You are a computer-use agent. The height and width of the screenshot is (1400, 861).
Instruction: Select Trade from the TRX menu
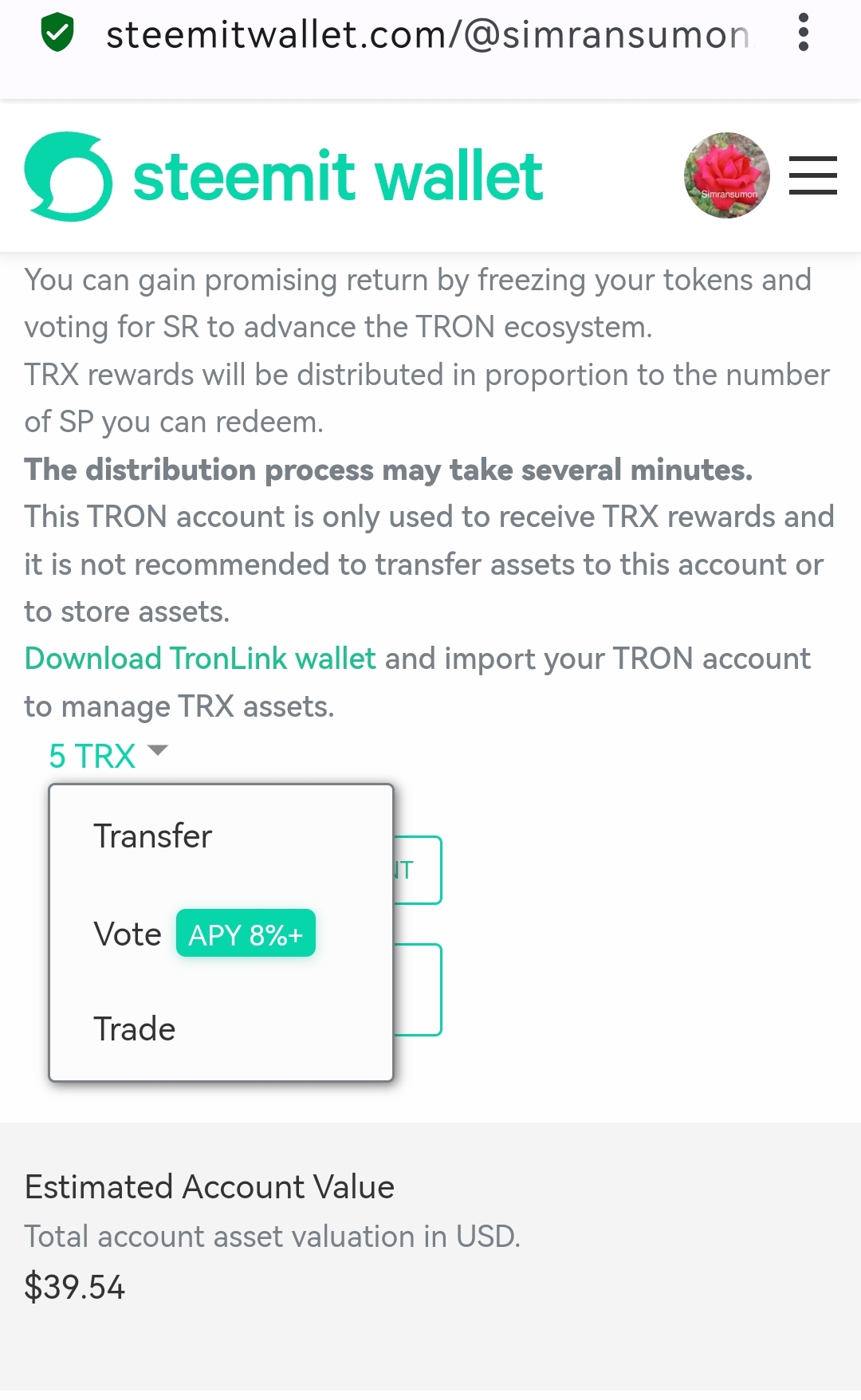coord(134,1029)
